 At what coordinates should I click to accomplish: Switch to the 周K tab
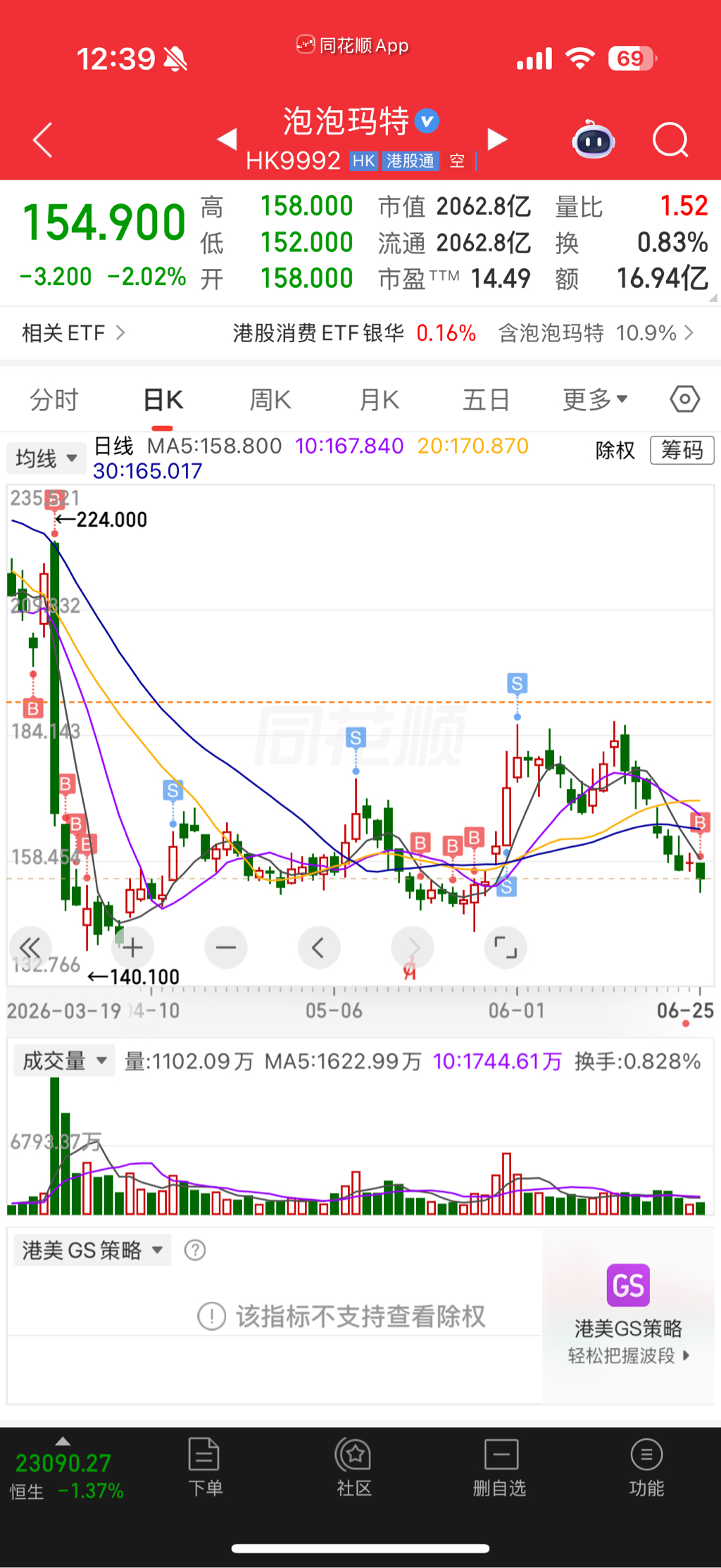(x=270, y=400)
